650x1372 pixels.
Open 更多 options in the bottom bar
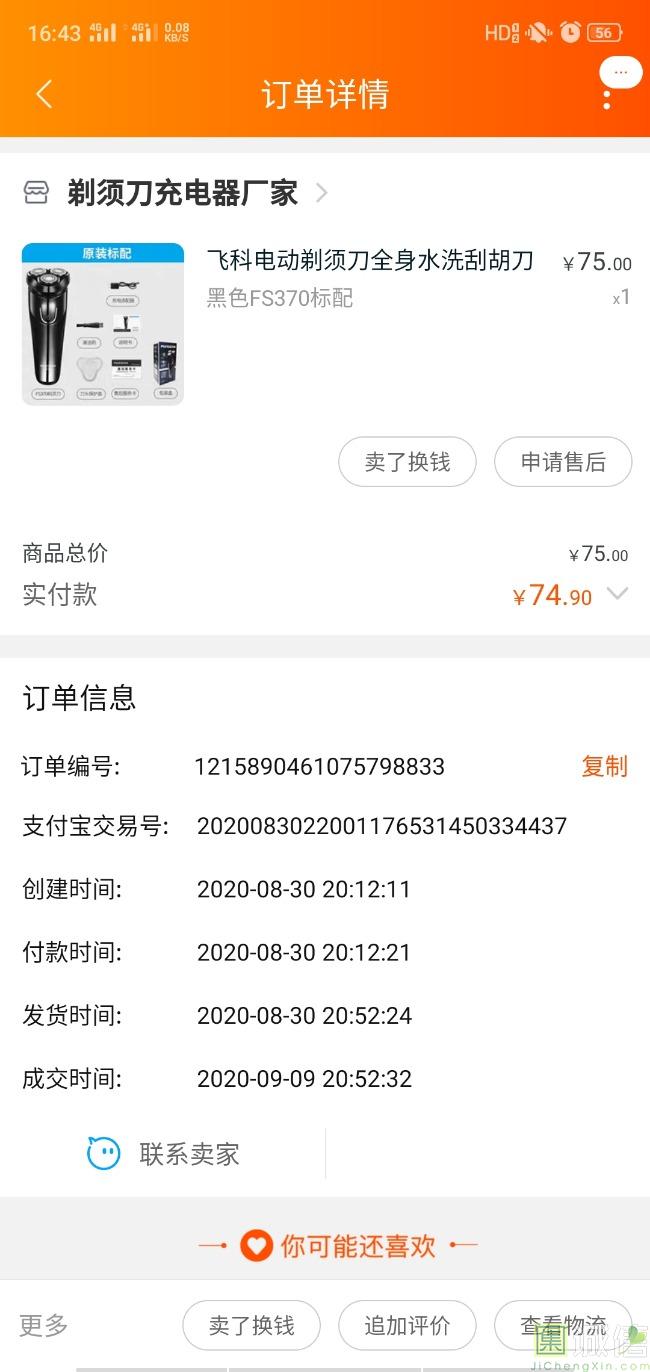44,1326
